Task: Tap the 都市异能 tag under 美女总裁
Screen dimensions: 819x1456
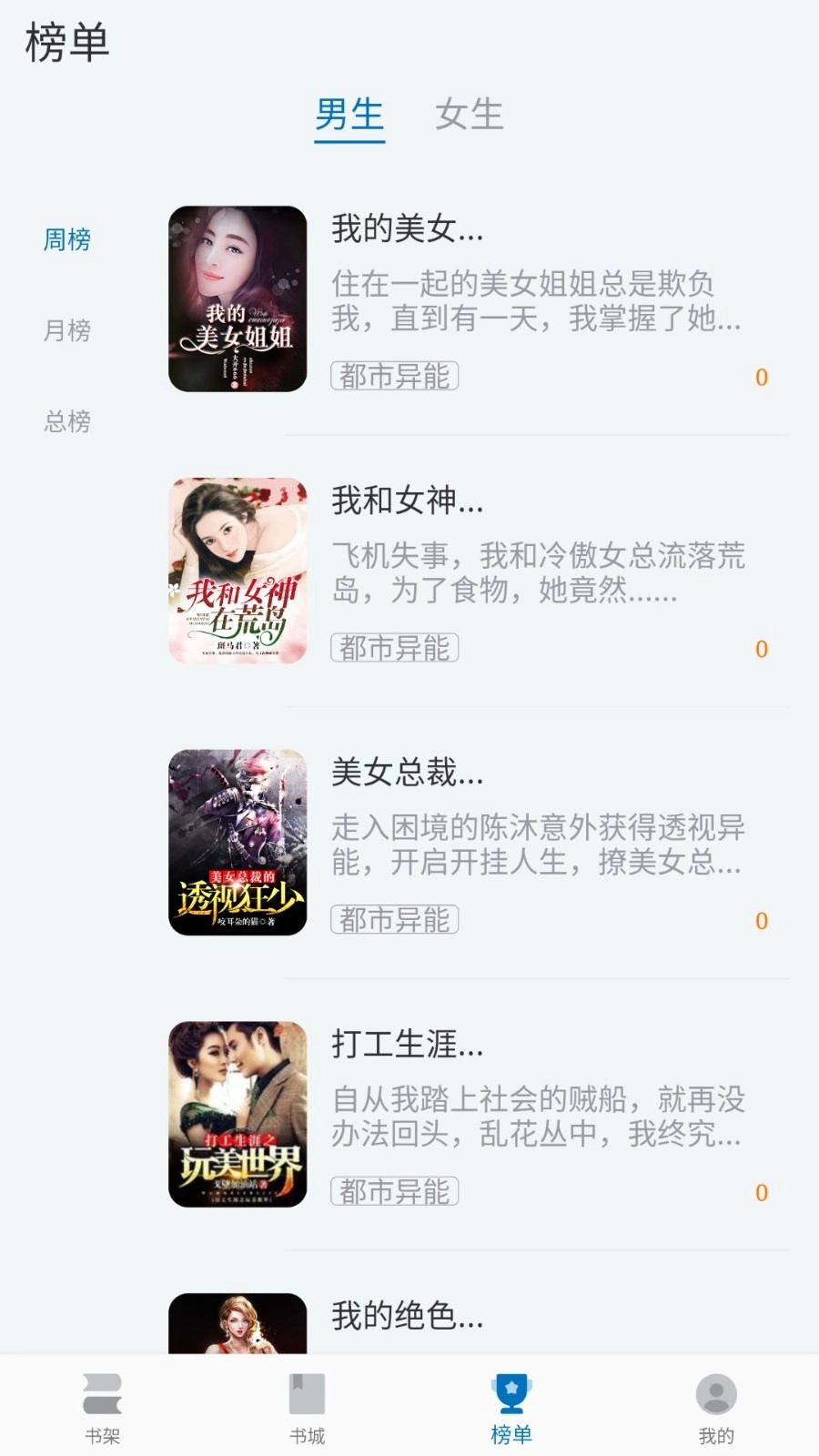Action: coord(394,920)
